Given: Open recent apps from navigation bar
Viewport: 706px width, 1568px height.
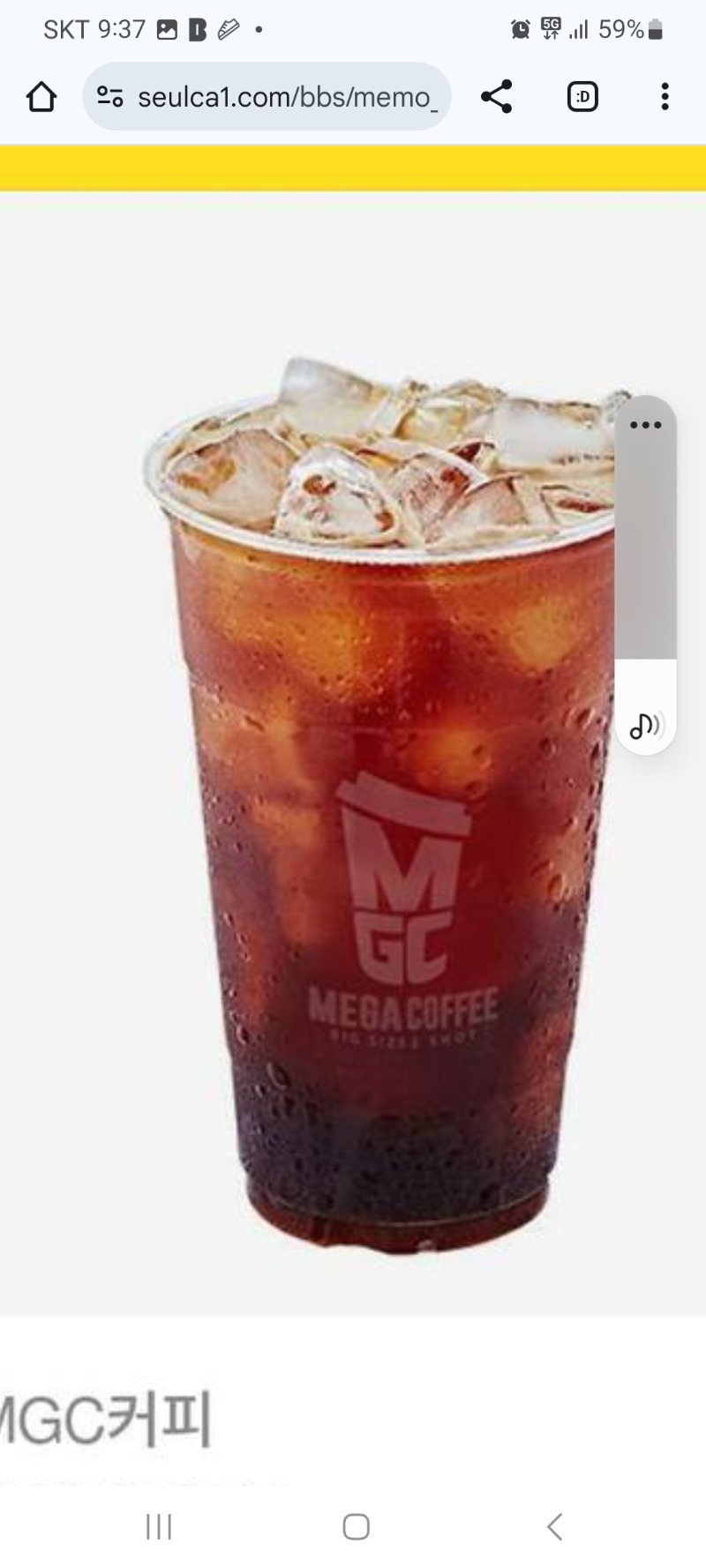Looking at the screenshot, I should (159, 1527).
